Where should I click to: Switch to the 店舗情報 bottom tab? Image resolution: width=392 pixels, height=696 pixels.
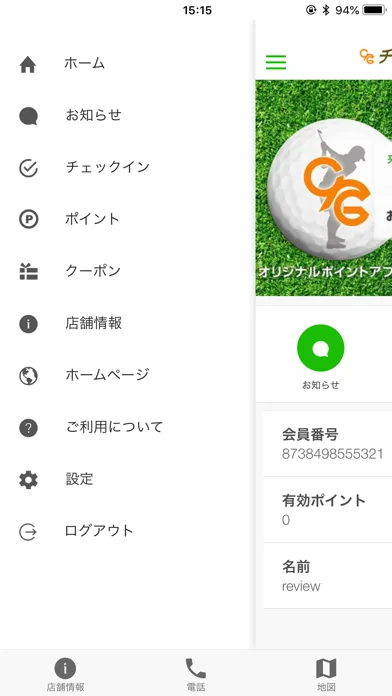coord(65,674)
